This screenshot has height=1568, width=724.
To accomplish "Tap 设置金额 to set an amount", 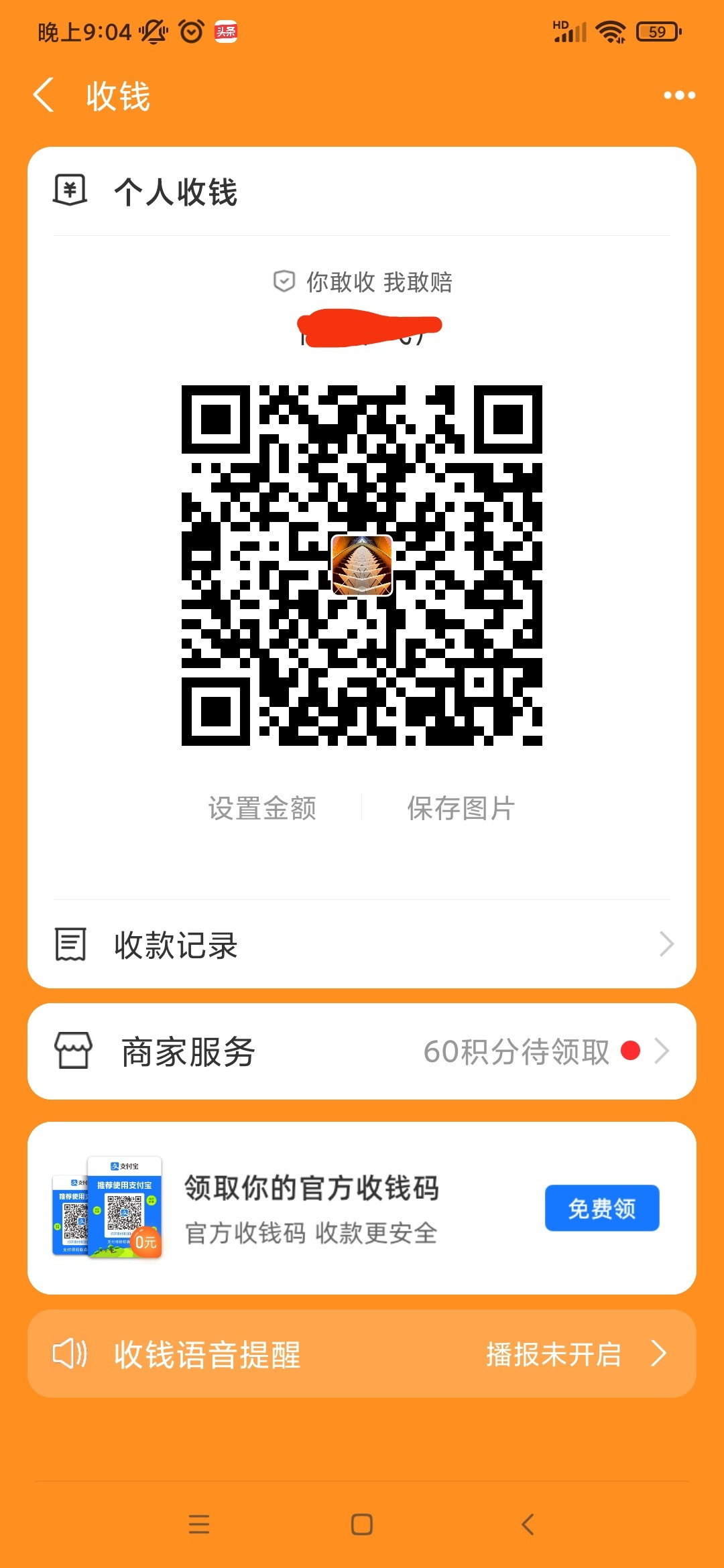I will pos(262,808).
